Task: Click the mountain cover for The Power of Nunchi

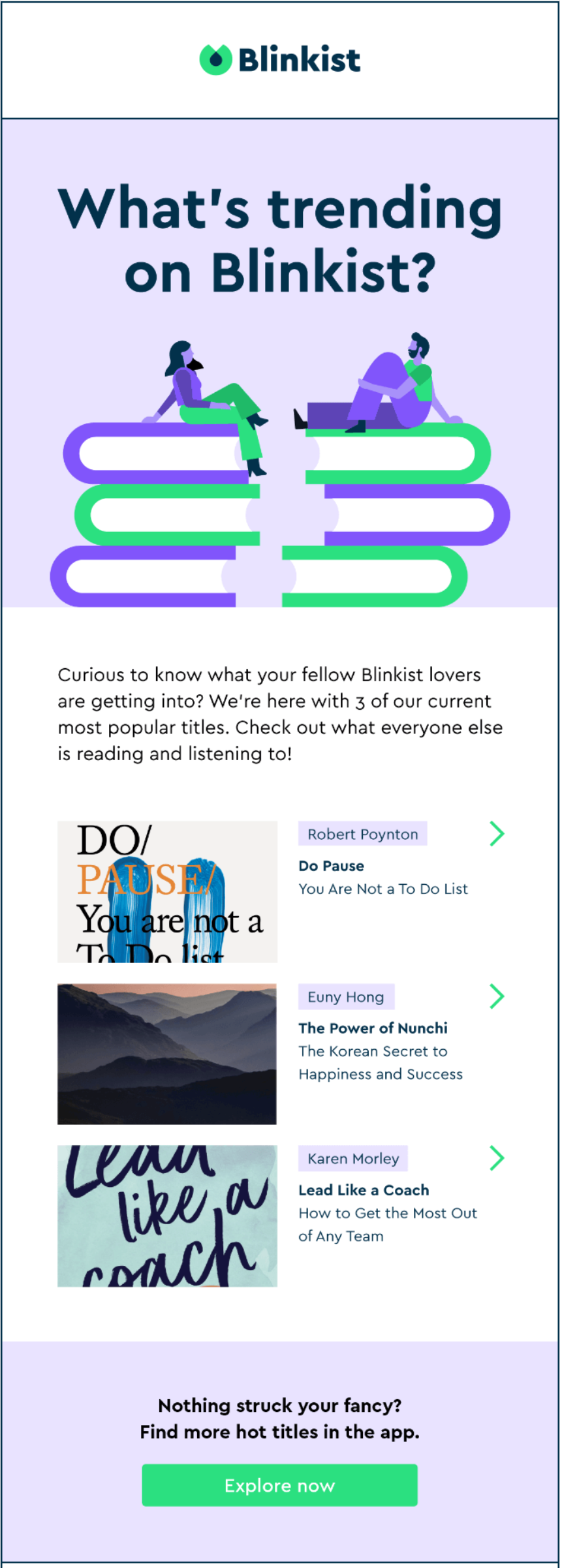Action: (166, 1053)
